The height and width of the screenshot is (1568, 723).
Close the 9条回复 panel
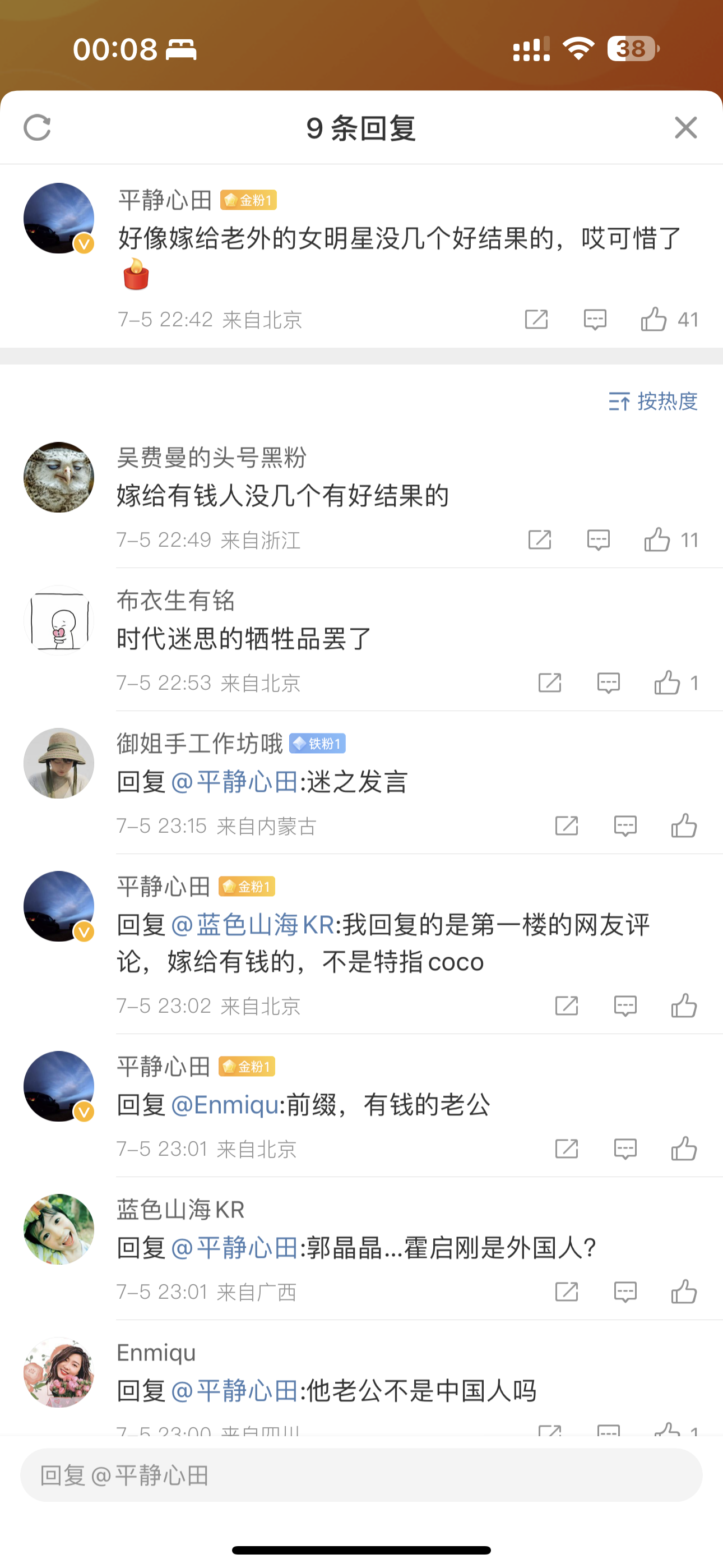click(685, 128)
